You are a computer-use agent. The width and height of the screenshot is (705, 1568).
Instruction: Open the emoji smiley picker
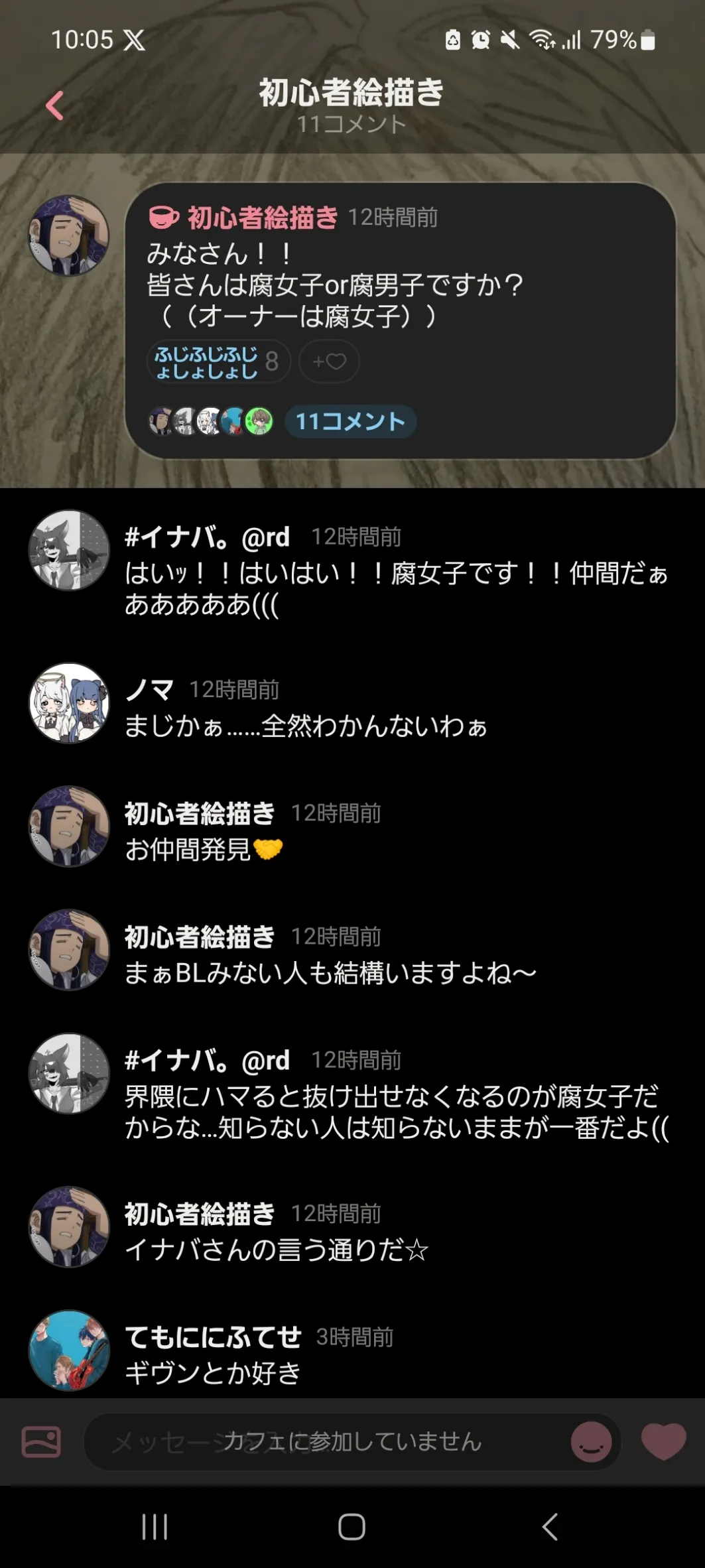click(x=591, y=1442)
